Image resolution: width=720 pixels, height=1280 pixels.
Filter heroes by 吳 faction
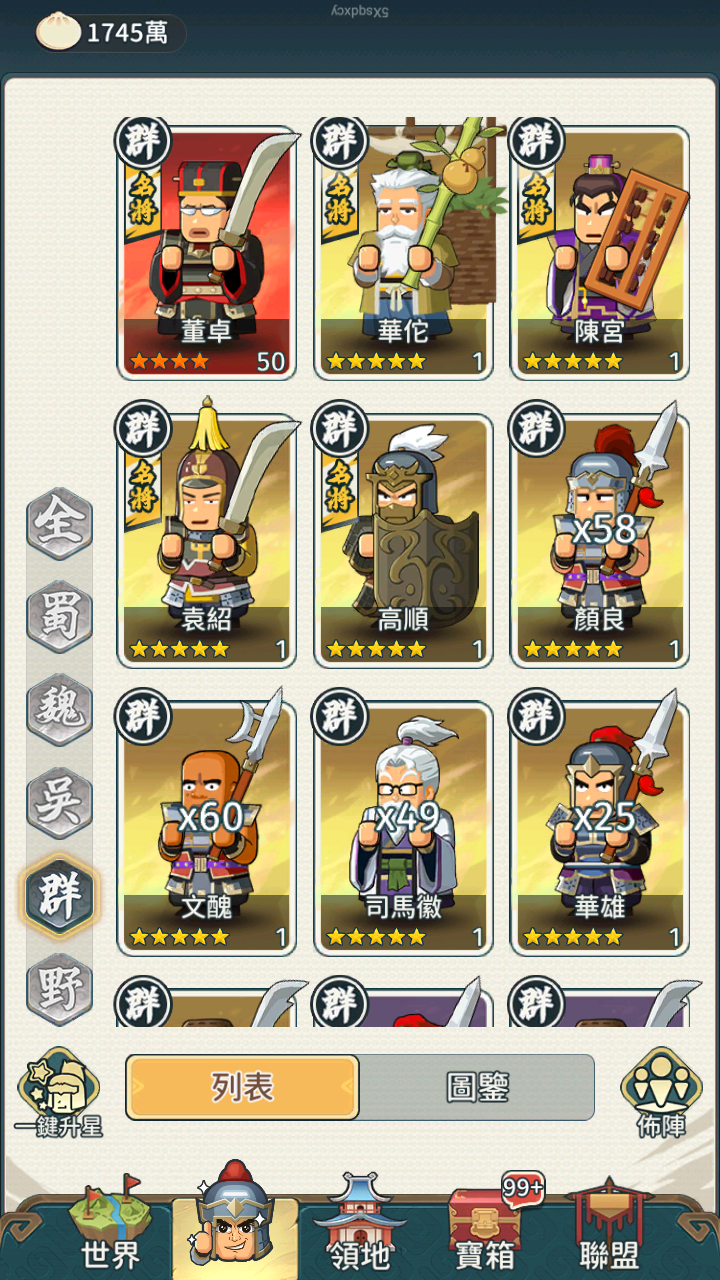pyautogui.click(x=59, y=802)
